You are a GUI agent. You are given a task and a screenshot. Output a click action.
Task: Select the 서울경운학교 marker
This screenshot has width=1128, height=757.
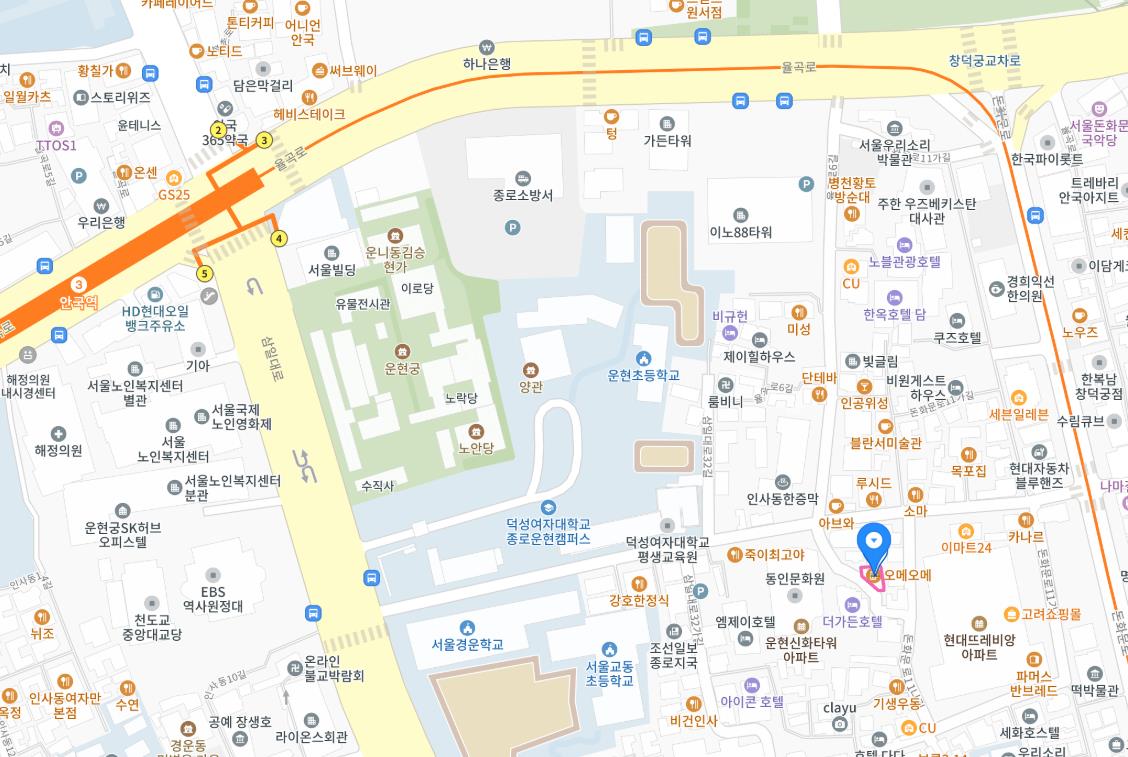click(467, 628)
